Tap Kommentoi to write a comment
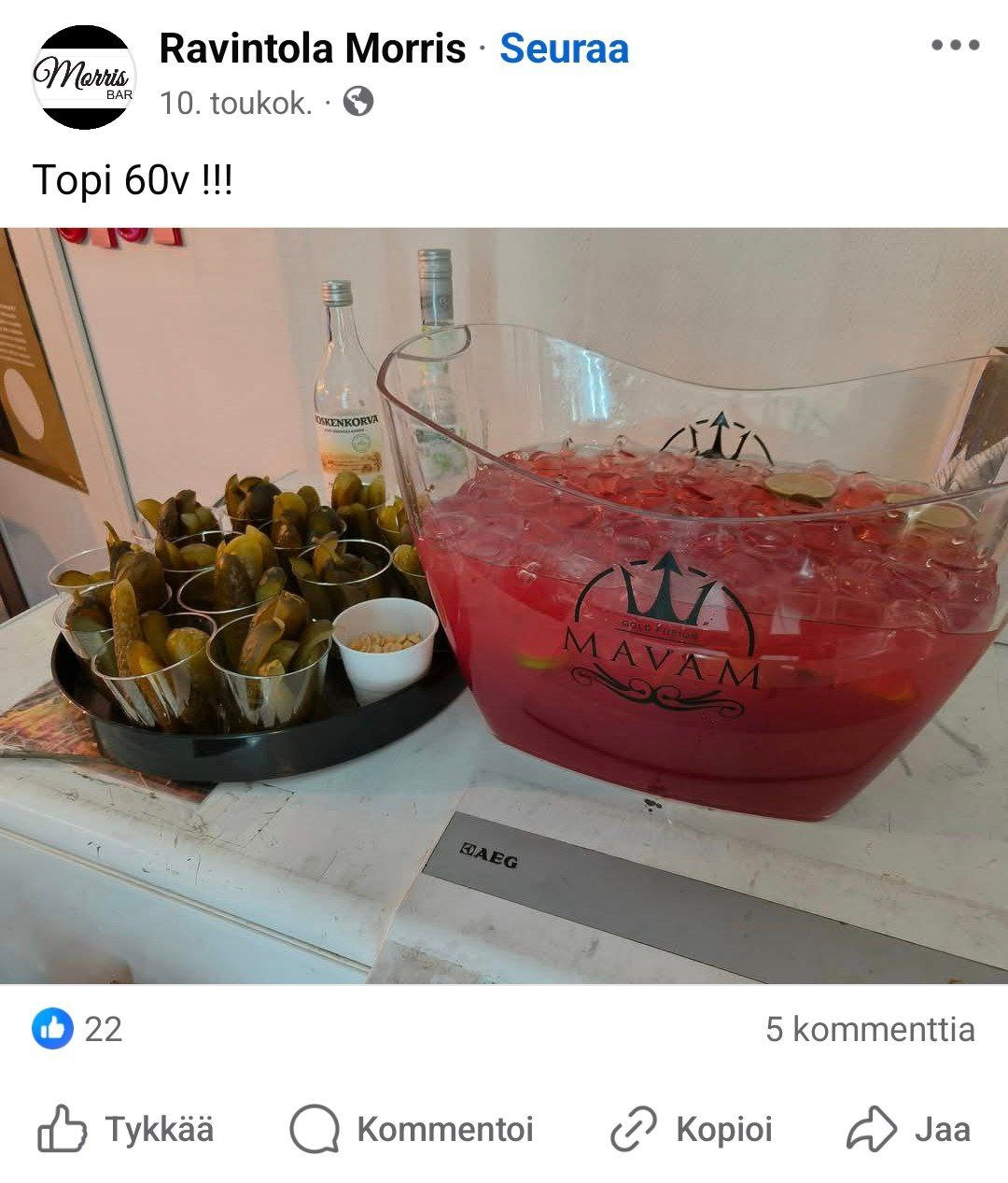 click(x=412, y=1130)
